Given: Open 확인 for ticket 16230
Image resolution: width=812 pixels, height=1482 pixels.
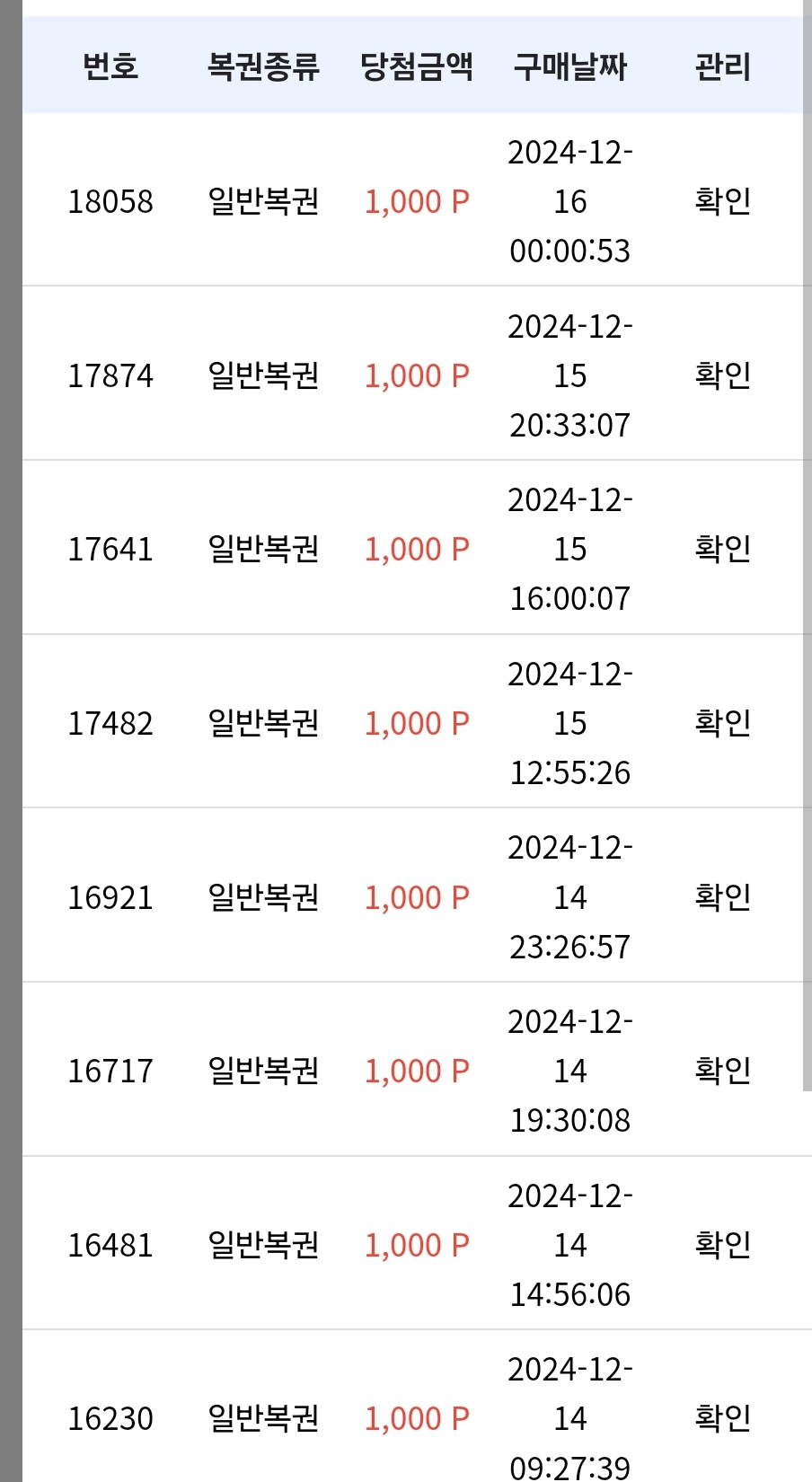Looking at the screenshot, I should tap(723, 1417).
